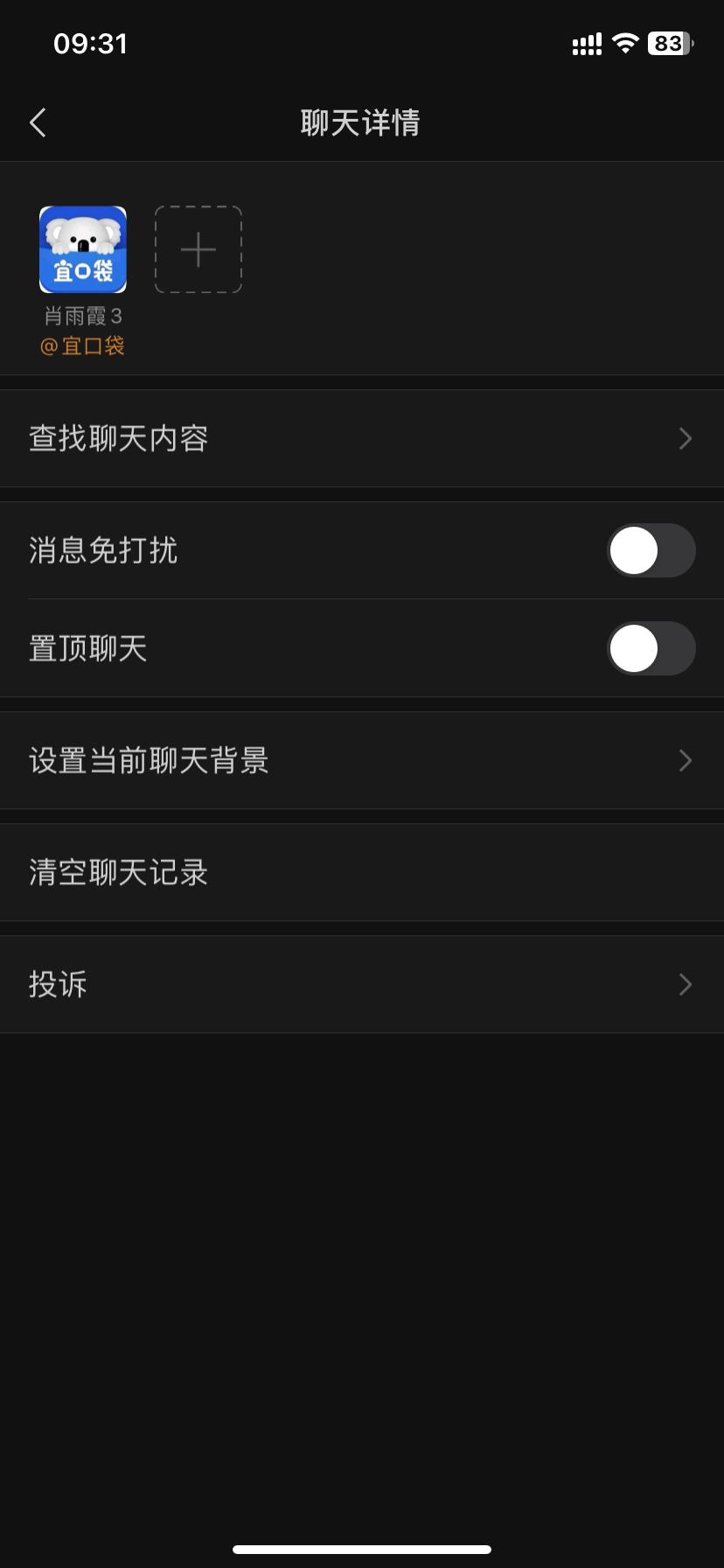This screenshot has width=724, height=1568.
Task: Tap the cellular signal bars indicator
Action: (586, 42)
